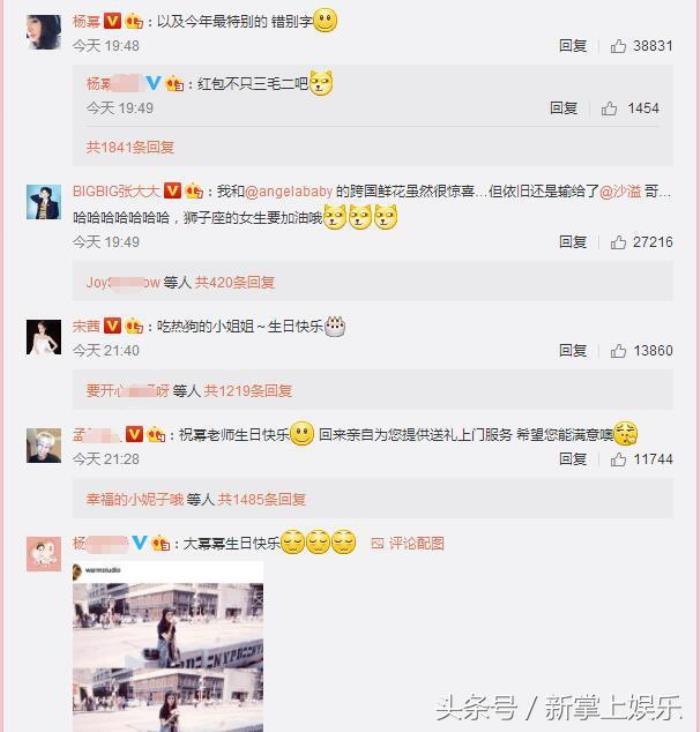Like the comment with 11744 likes
700x732 pixels.
[x=641, y=459]
